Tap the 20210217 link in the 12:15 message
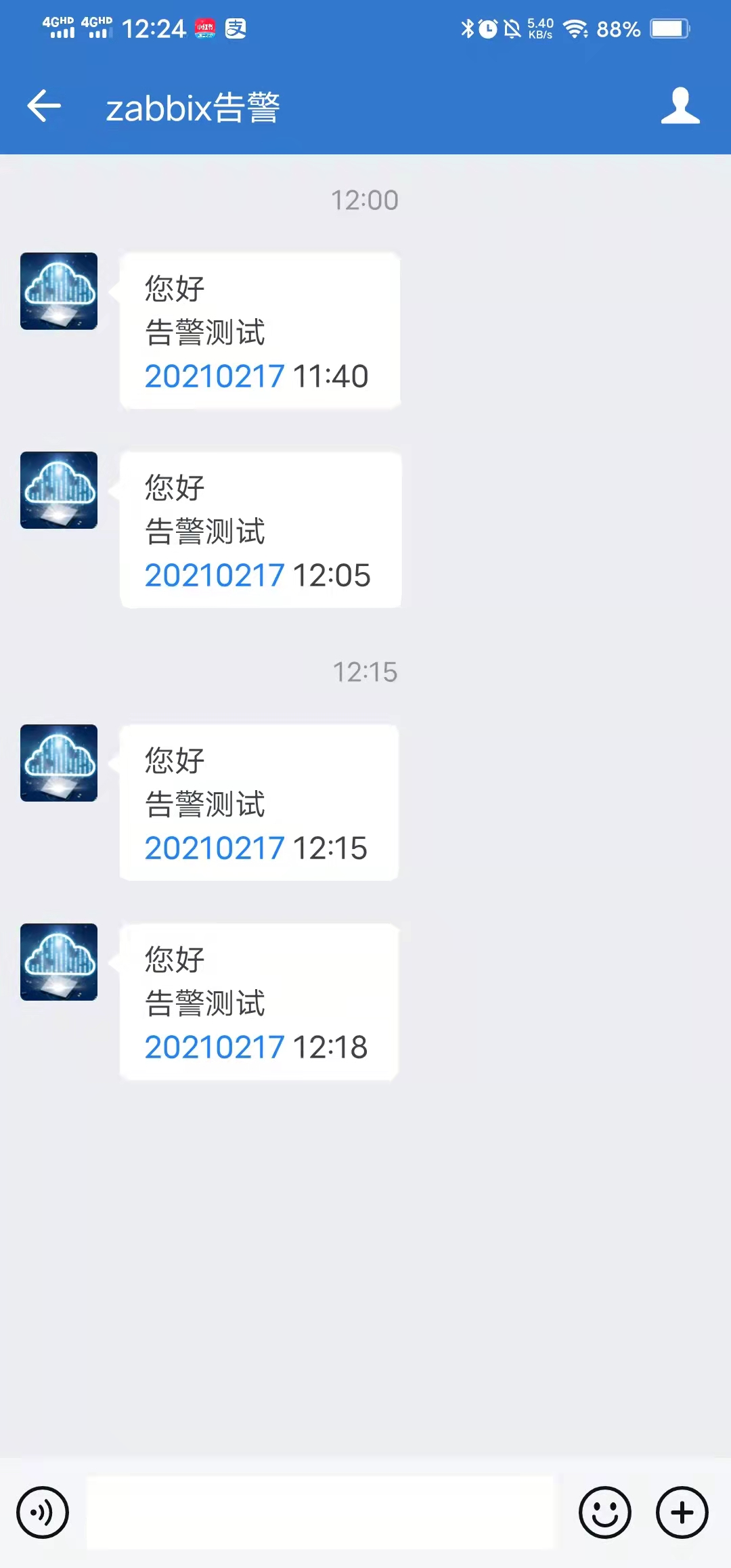Image resolution: width=731 pixels, height=1568 pixels. point(214,848)
